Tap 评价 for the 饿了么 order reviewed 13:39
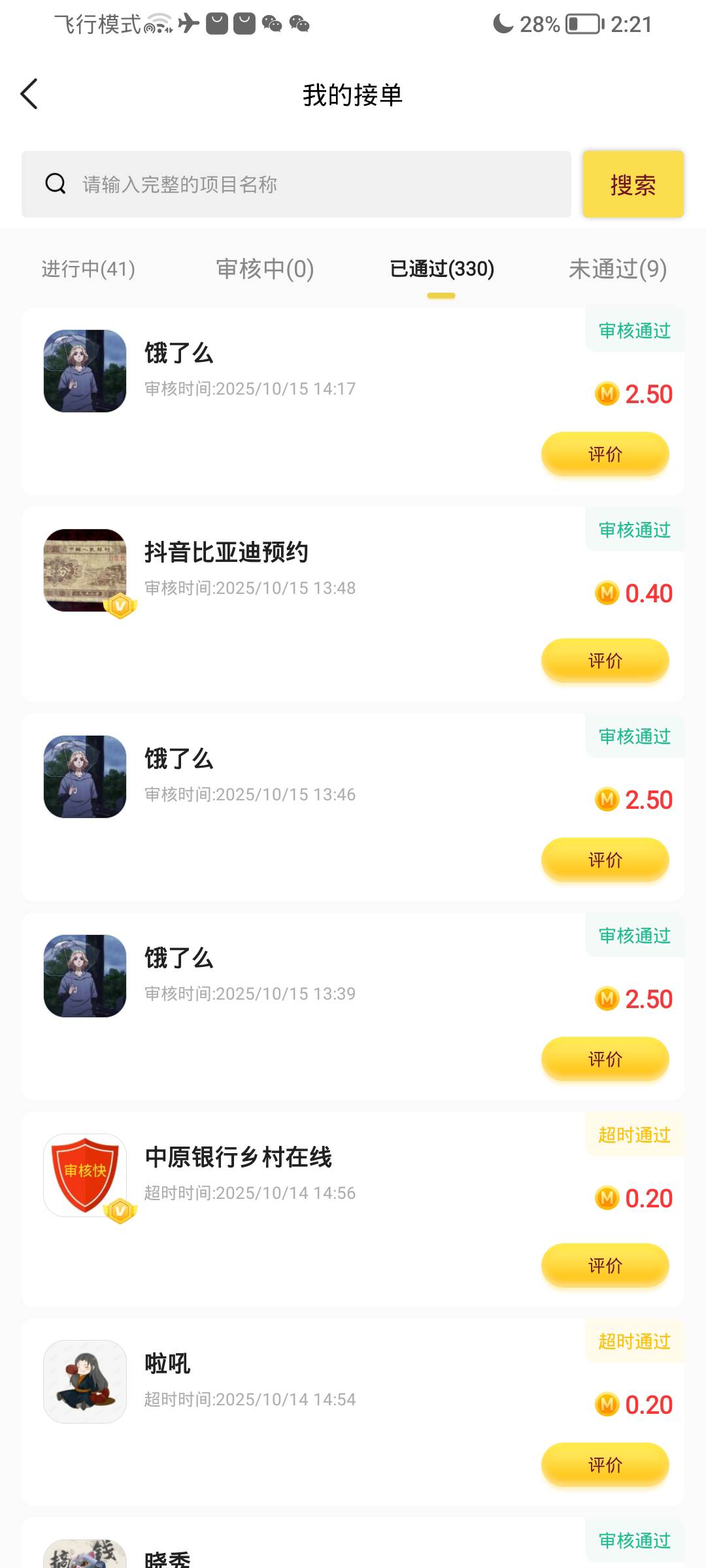 pos(605,1059)
